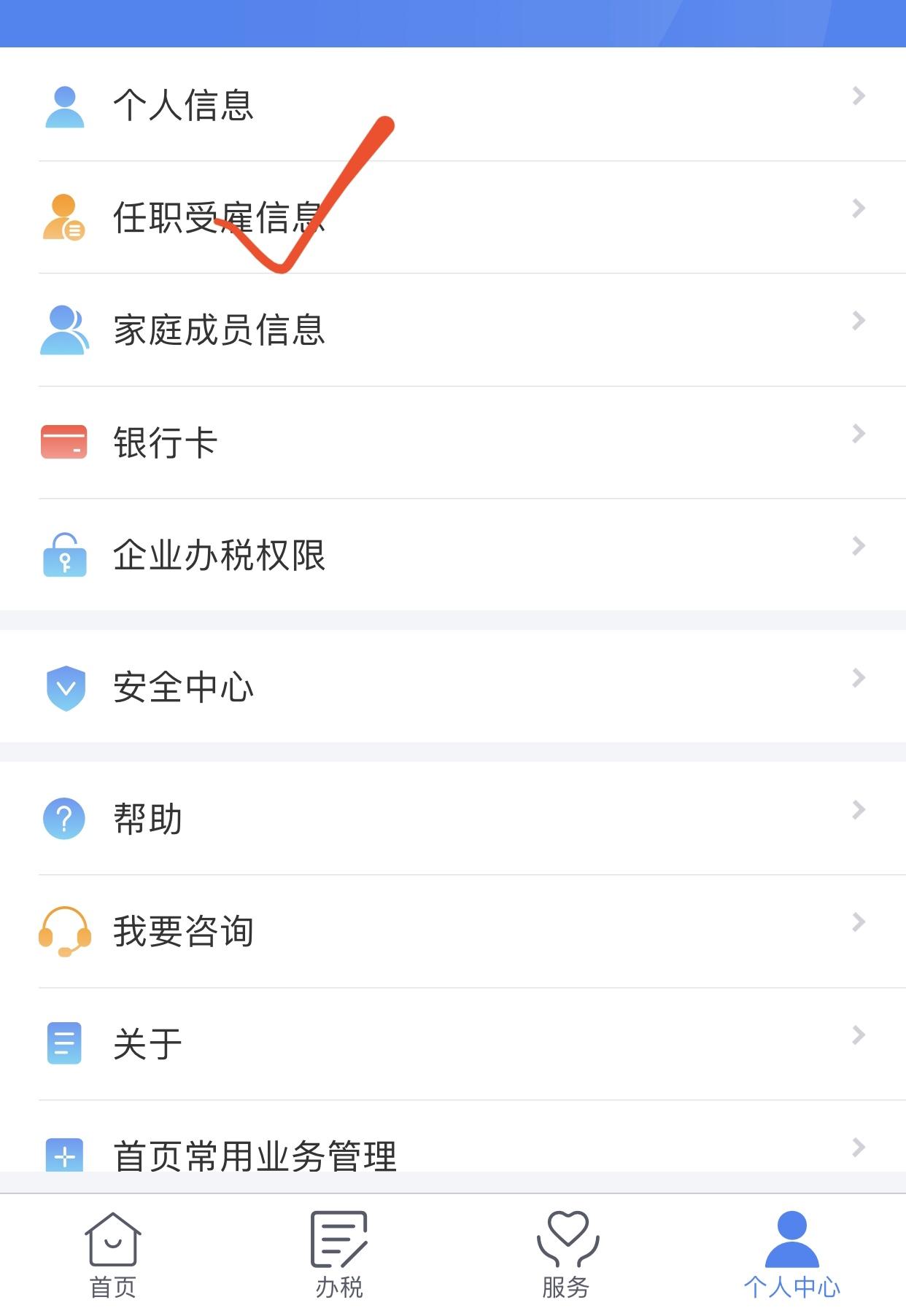
Task: Click the 帮助 question mark icon
Action: 64,818
